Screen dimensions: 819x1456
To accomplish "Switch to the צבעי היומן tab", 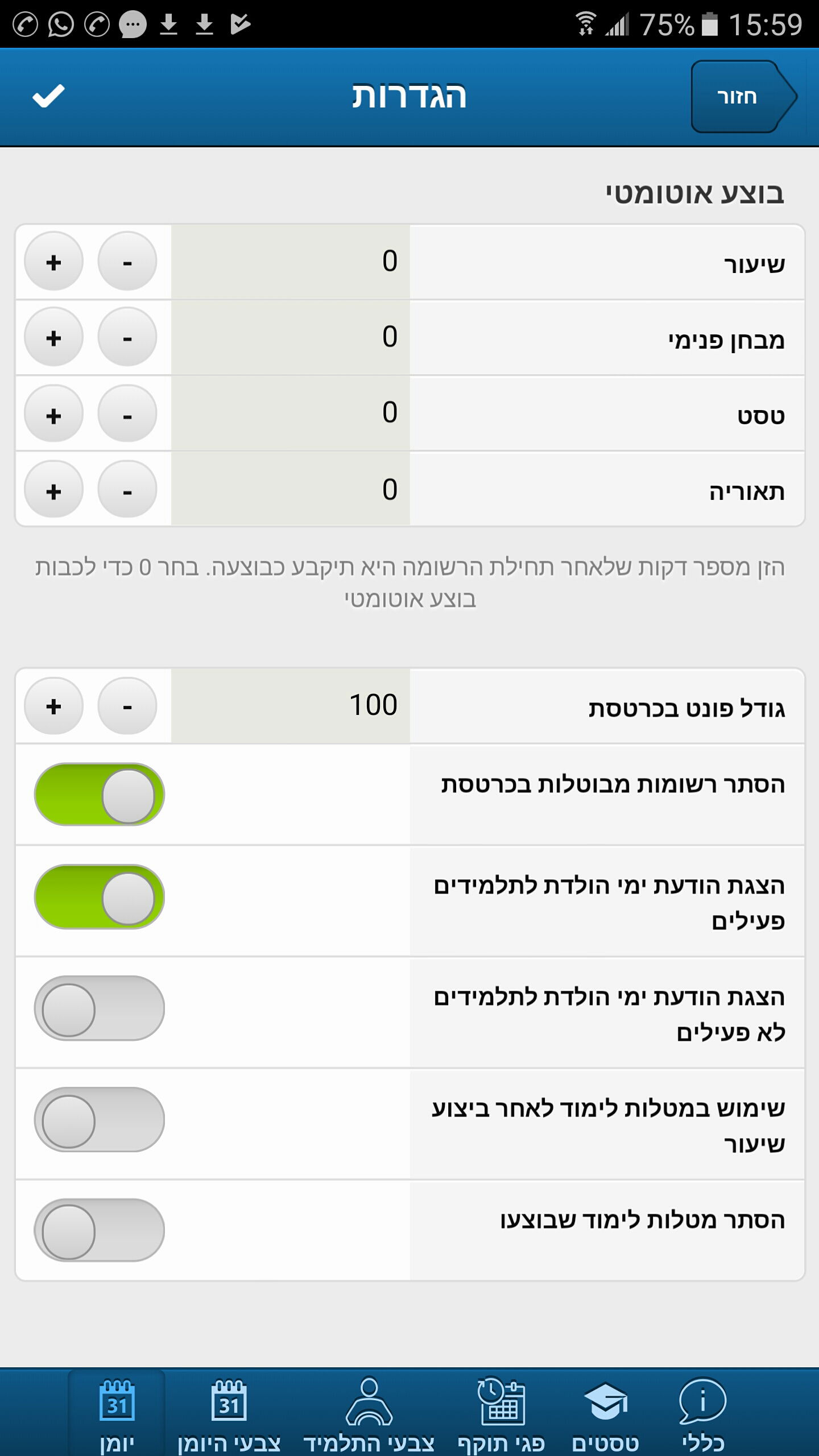I will pyautogui.click(x=229, y=1414).
